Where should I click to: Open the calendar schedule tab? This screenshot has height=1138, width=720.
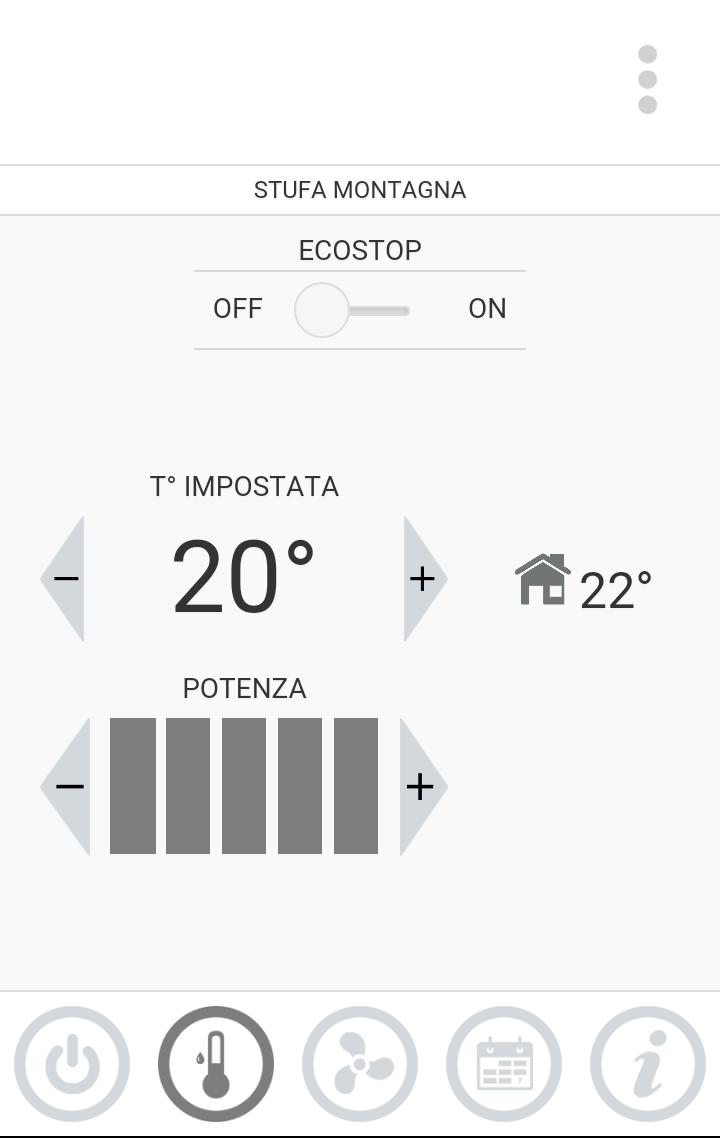[x=504, y=1064]
